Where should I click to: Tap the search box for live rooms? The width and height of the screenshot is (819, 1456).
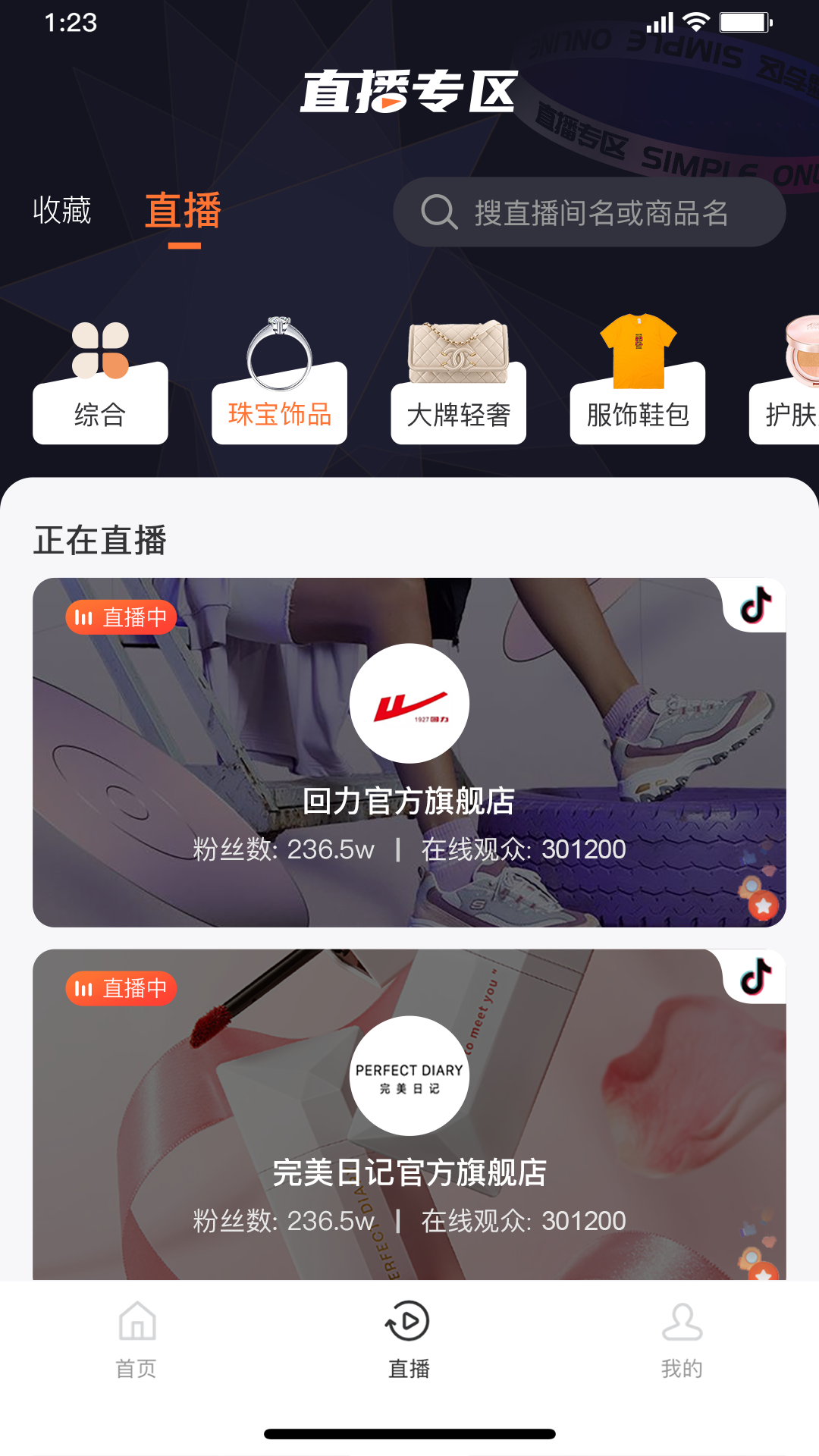coord(589,212)
